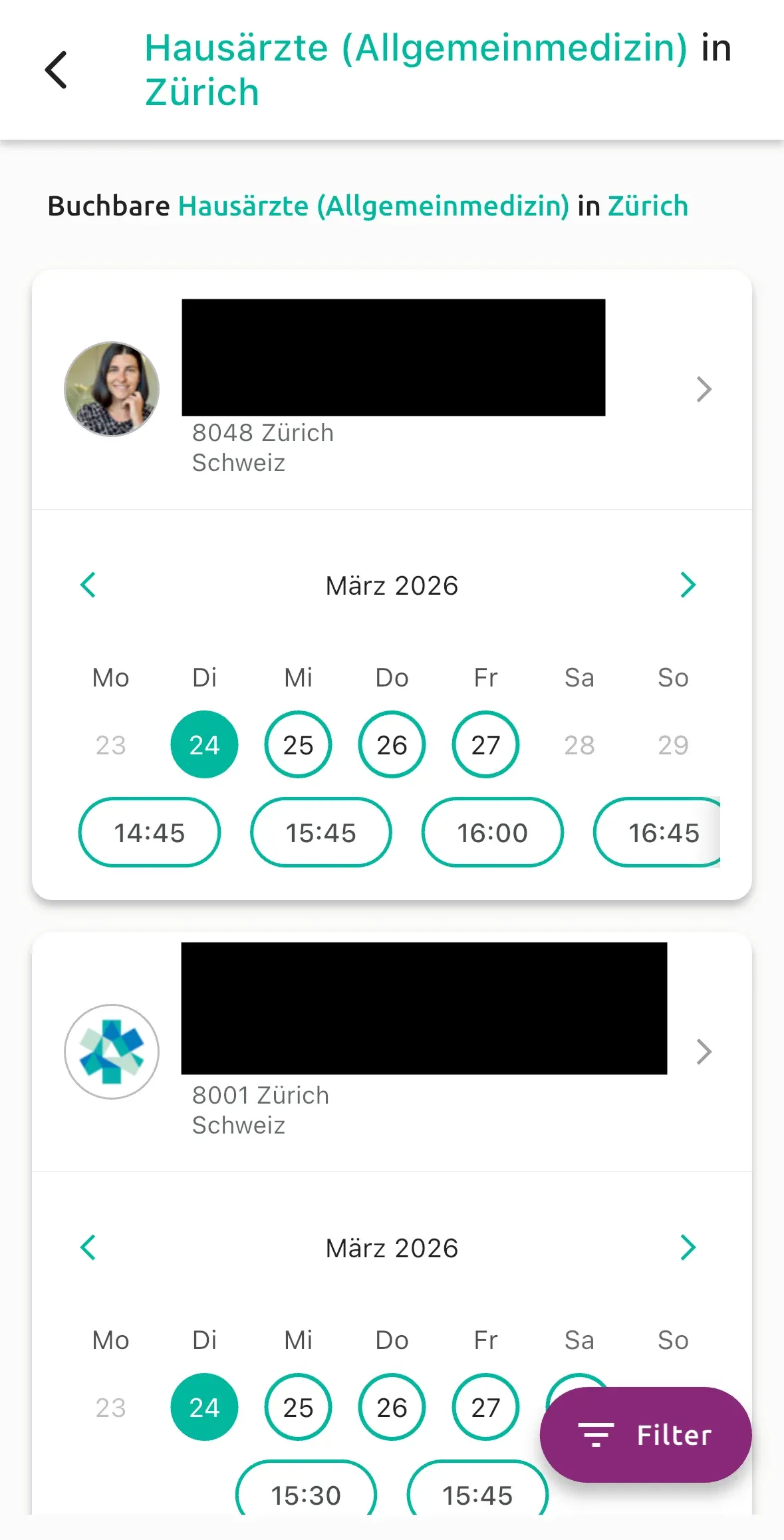The image size is (784, 1540).
Task: Go to previous week in 8048 Zürich calendar
Action: (x=88, y=585)
